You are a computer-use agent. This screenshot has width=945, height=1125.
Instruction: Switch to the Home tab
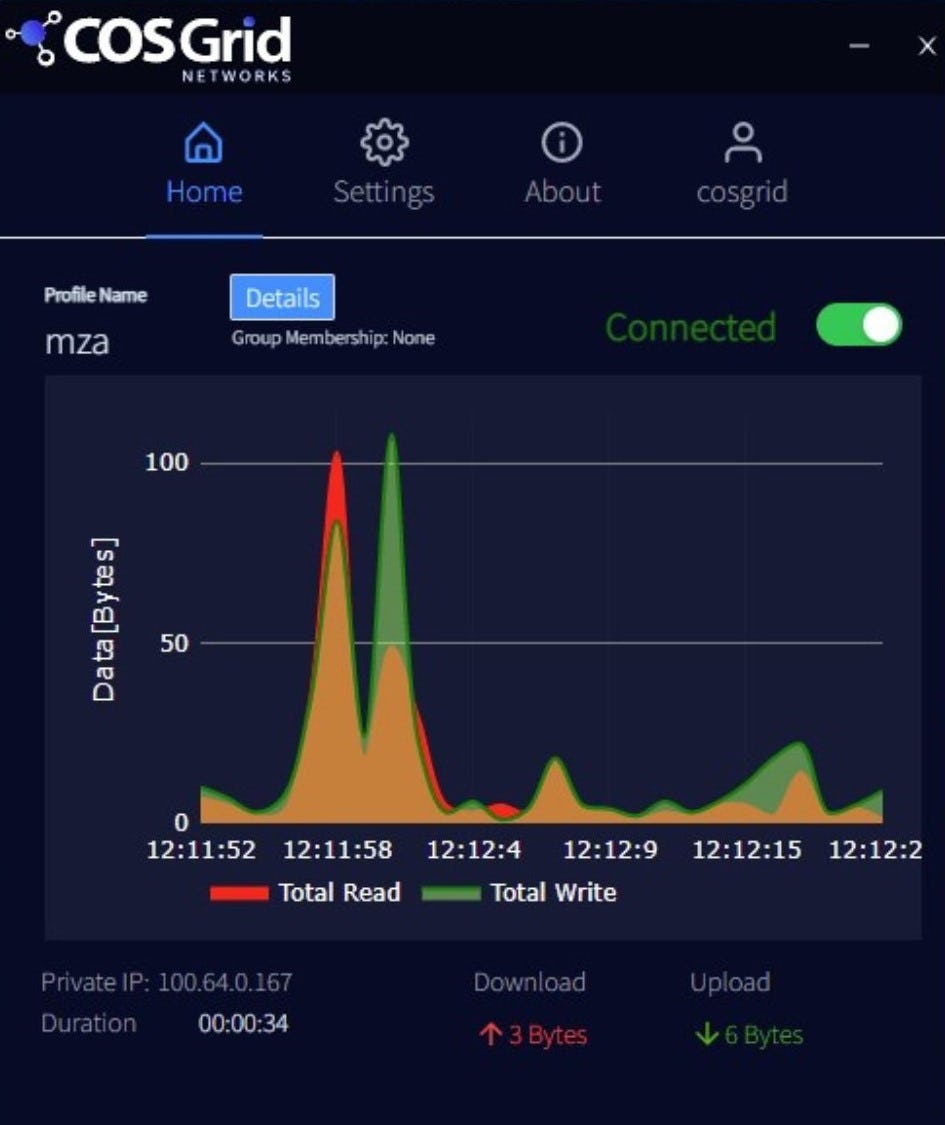(x=204, y=164)
